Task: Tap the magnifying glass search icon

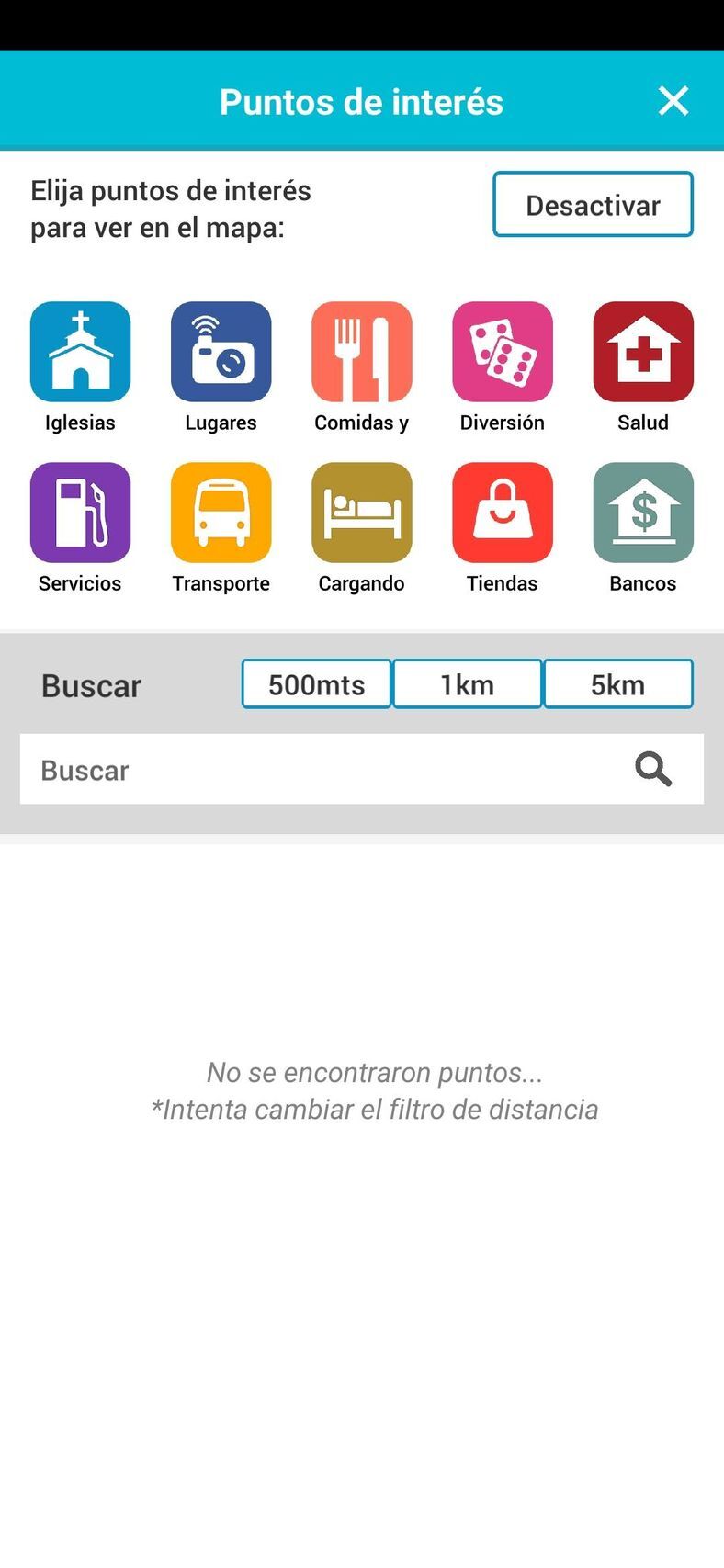Action: coord(653,770)
